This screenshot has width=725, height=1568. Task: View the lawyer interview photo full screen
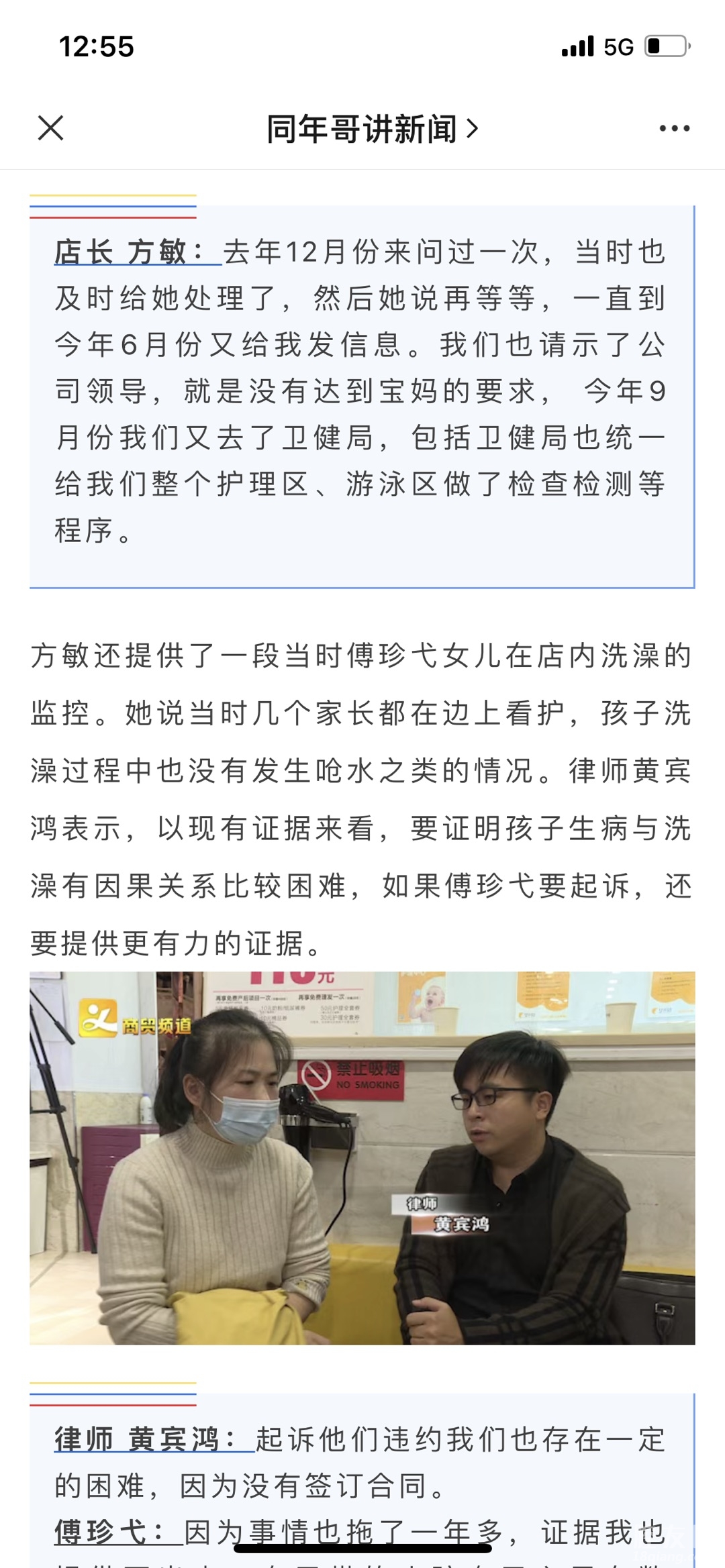click(362, 1157)
